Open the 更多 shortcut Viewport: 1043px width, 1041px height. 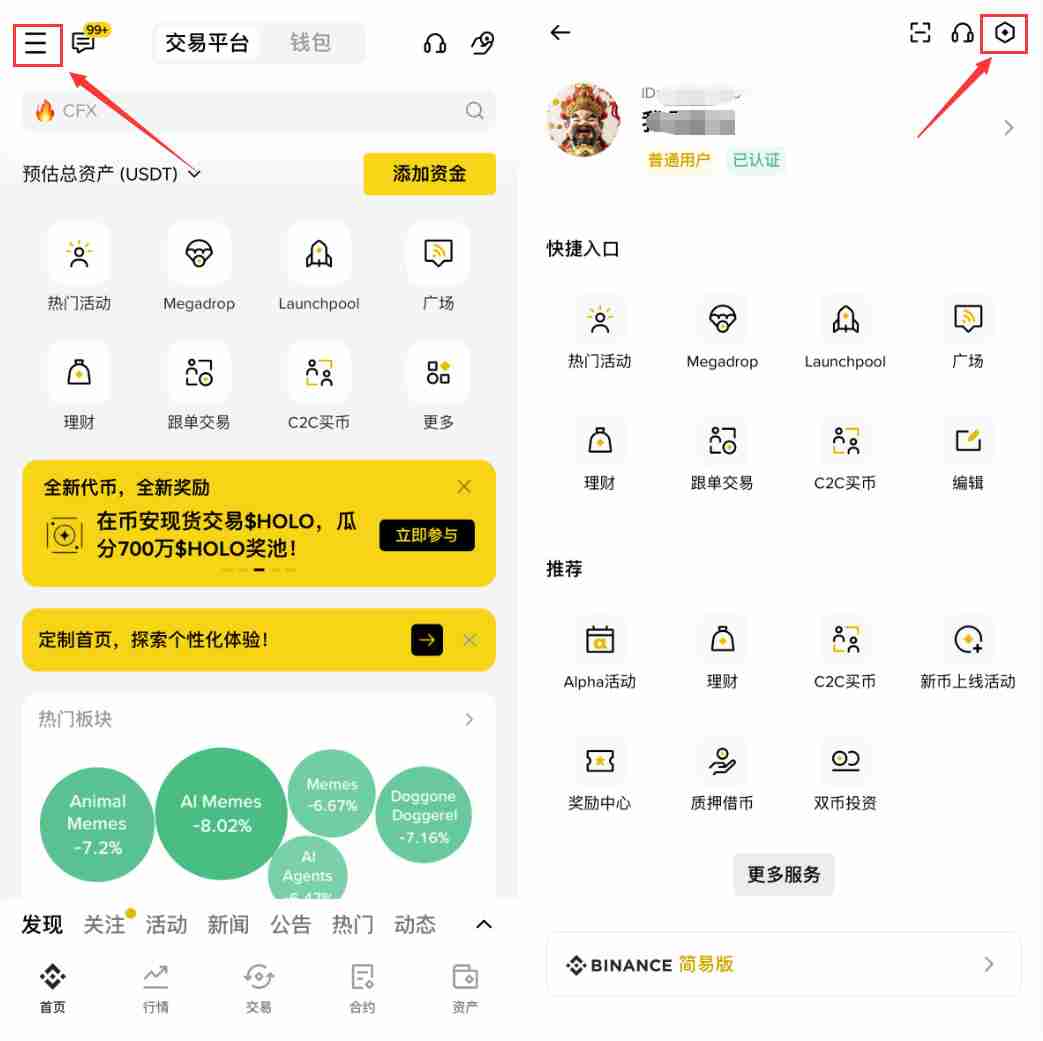pos(438,385)
